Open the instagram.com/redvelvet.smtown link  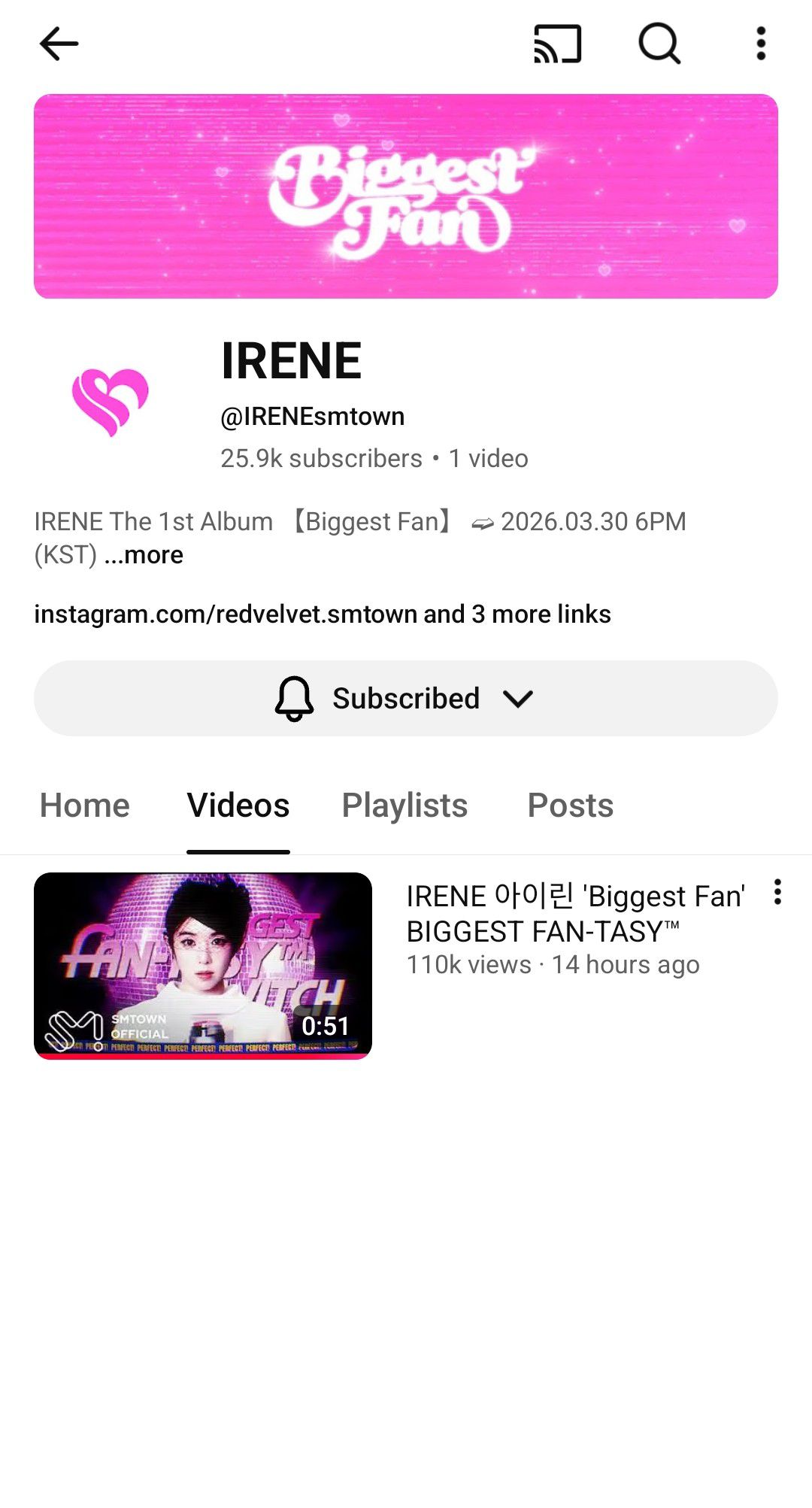pyautogui.click(x=222, y=614)
